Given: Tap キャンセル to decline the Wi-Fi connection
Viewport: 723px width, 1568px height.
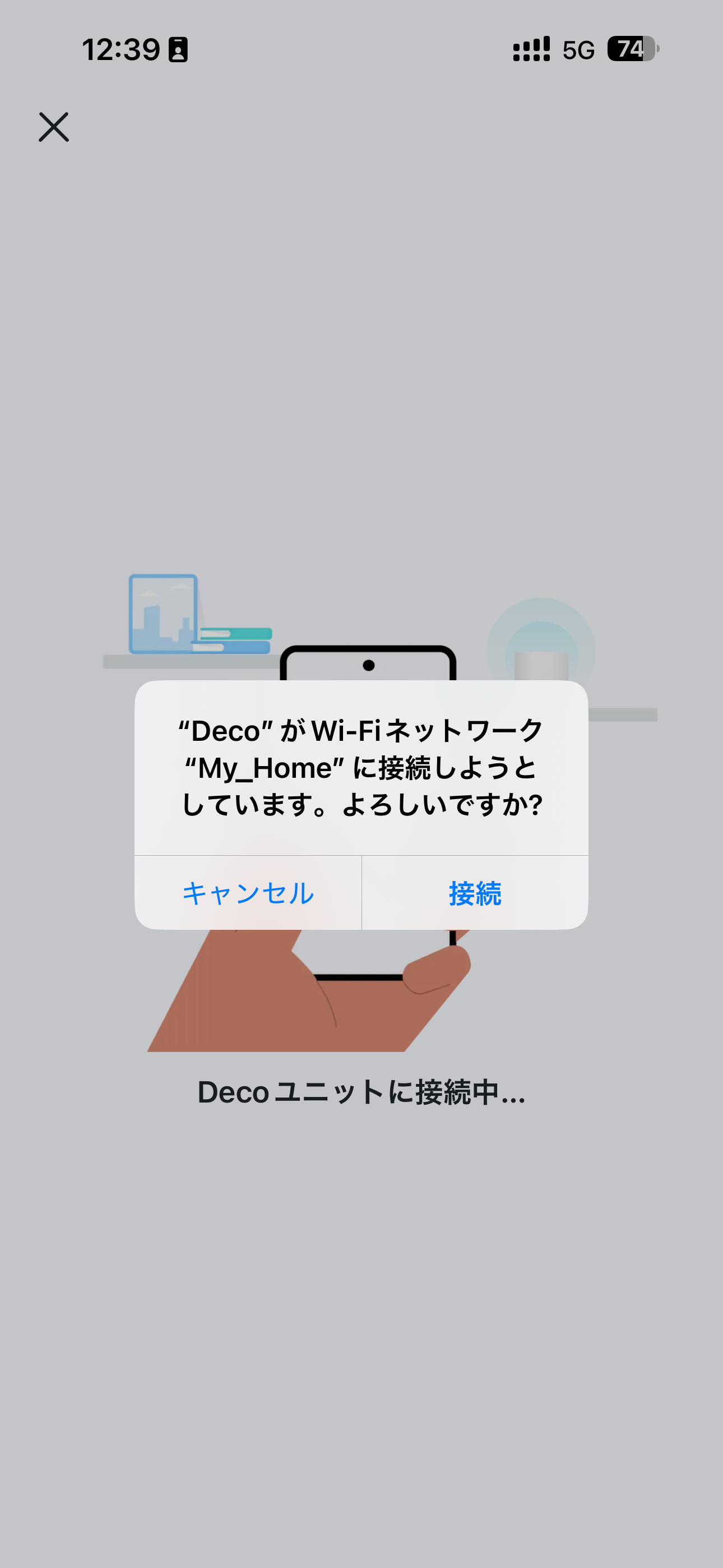Looking at the screenshot, I should coord(248,893).
